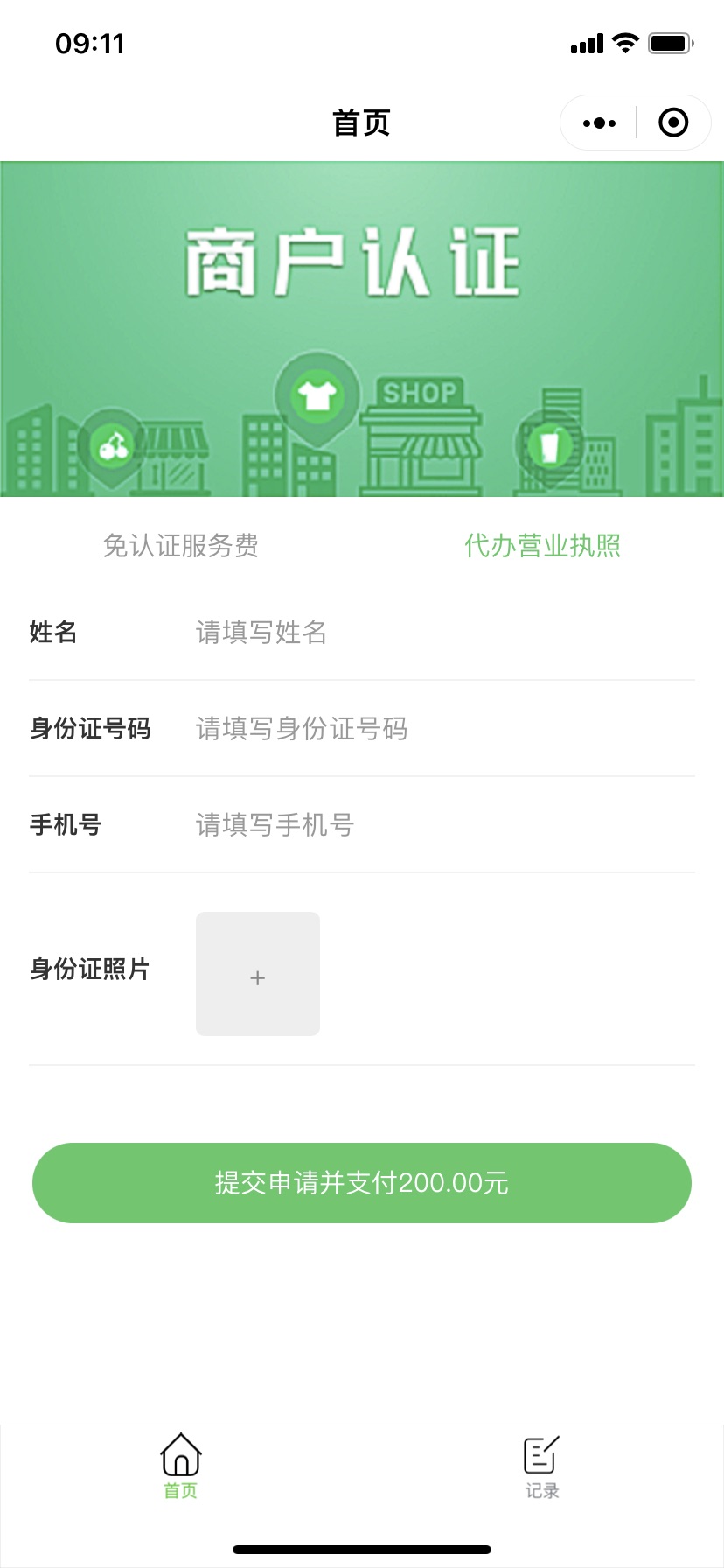Open the mini program more options menu
724x1568 pixels.
[x=599, y=123]
